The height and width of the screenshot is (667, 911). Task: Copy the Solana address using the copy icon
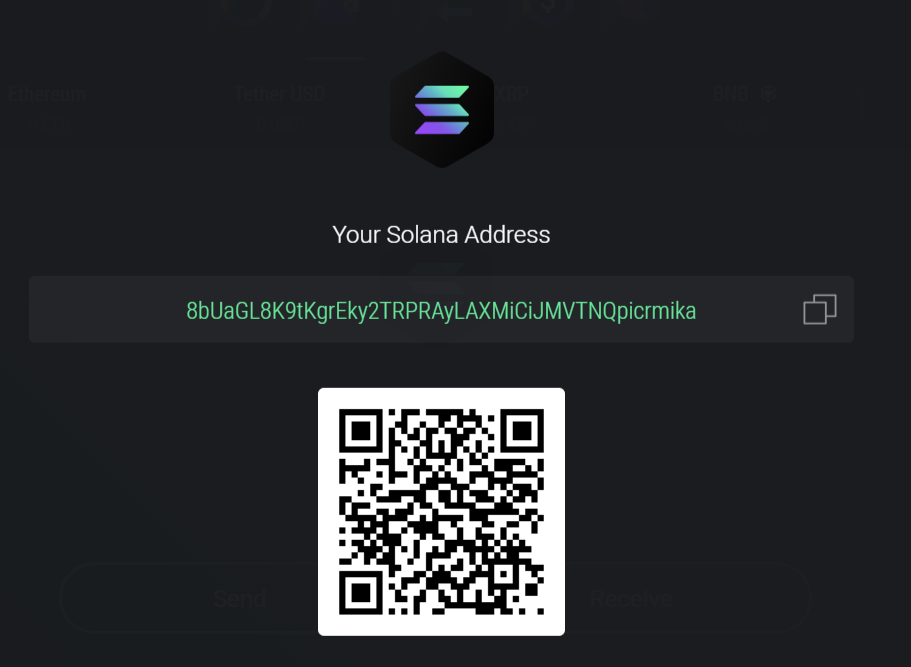(819, 310)
